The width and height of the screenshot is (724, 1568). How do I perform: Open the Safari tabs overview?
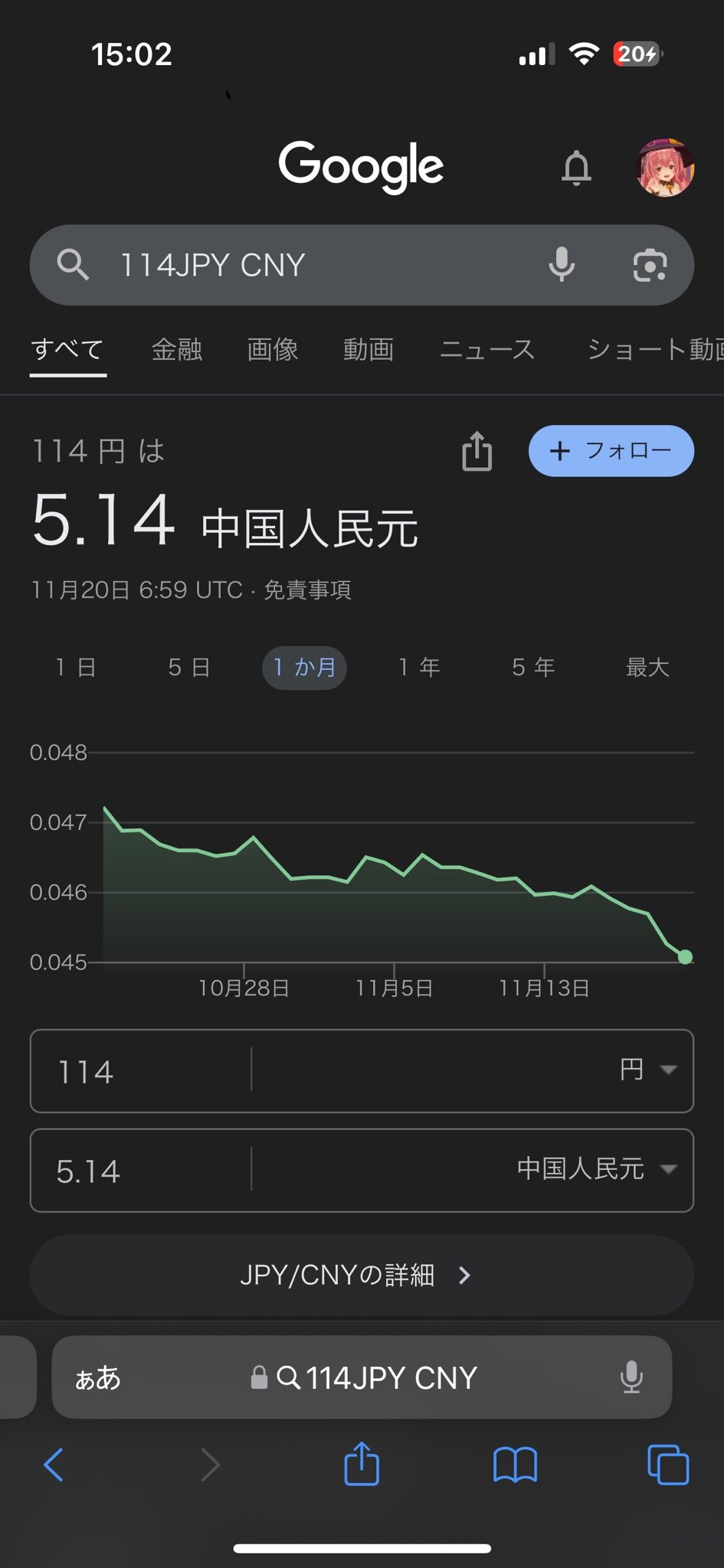coord(667,1465)
